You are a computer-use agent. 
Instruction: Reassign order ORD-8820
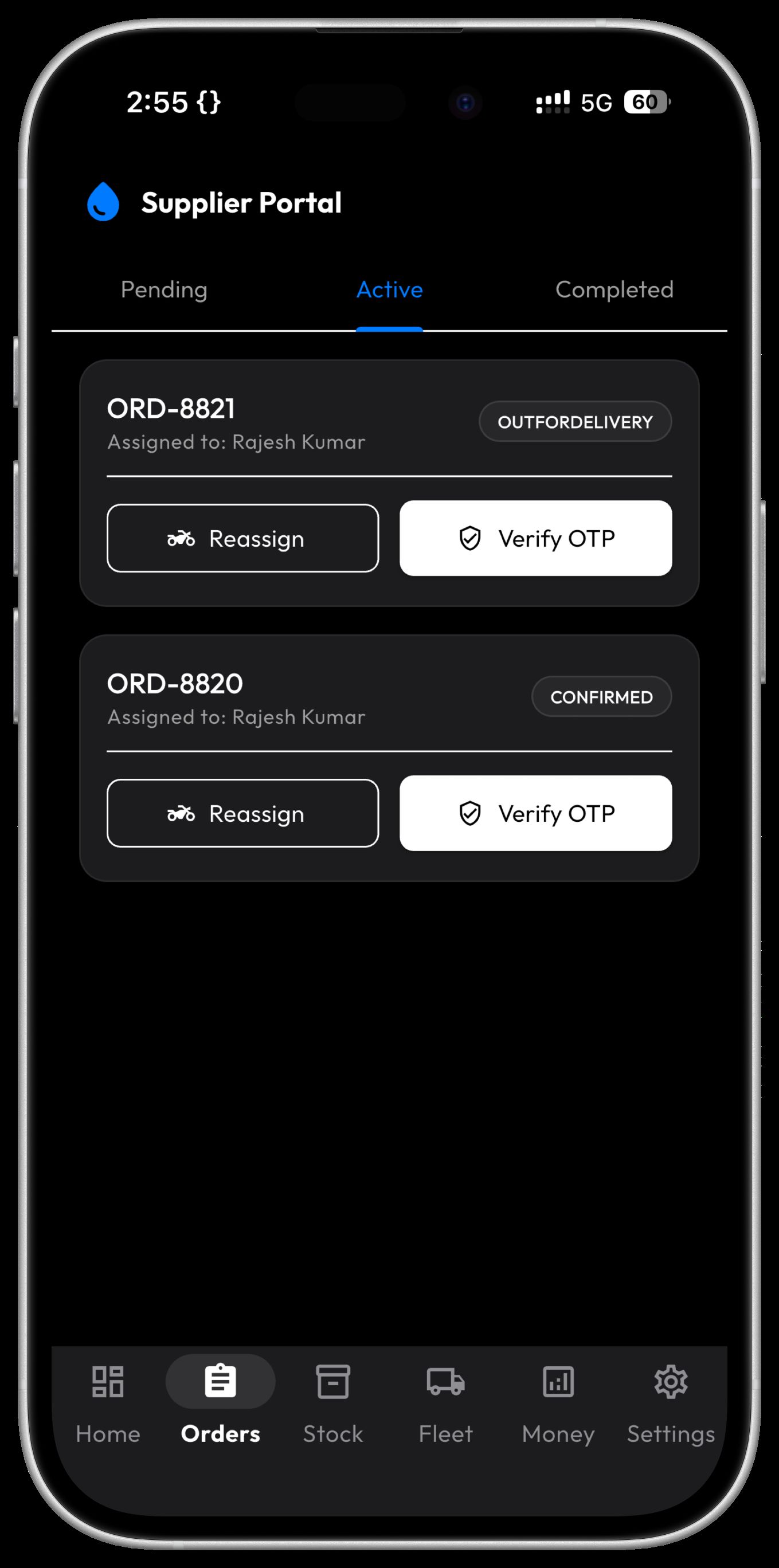click(242, 813)
